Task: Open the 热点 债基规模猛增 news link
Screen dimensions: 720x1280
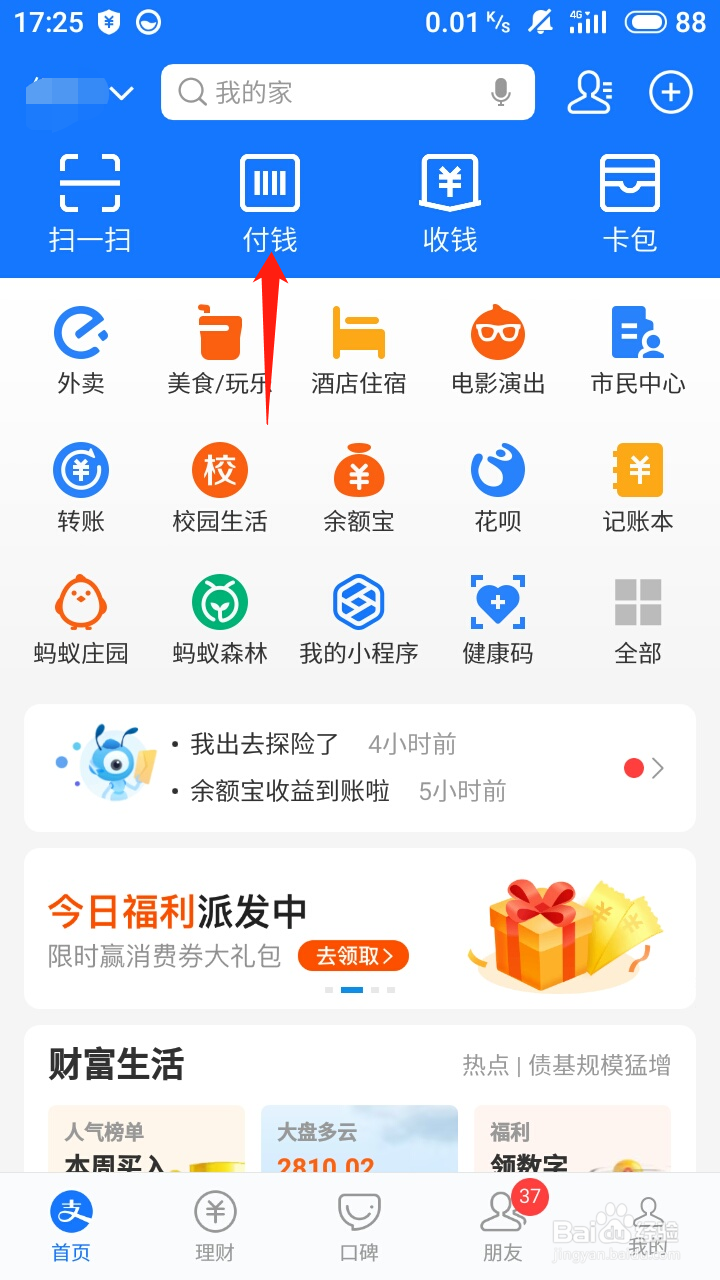Action: coord(570,1066)
